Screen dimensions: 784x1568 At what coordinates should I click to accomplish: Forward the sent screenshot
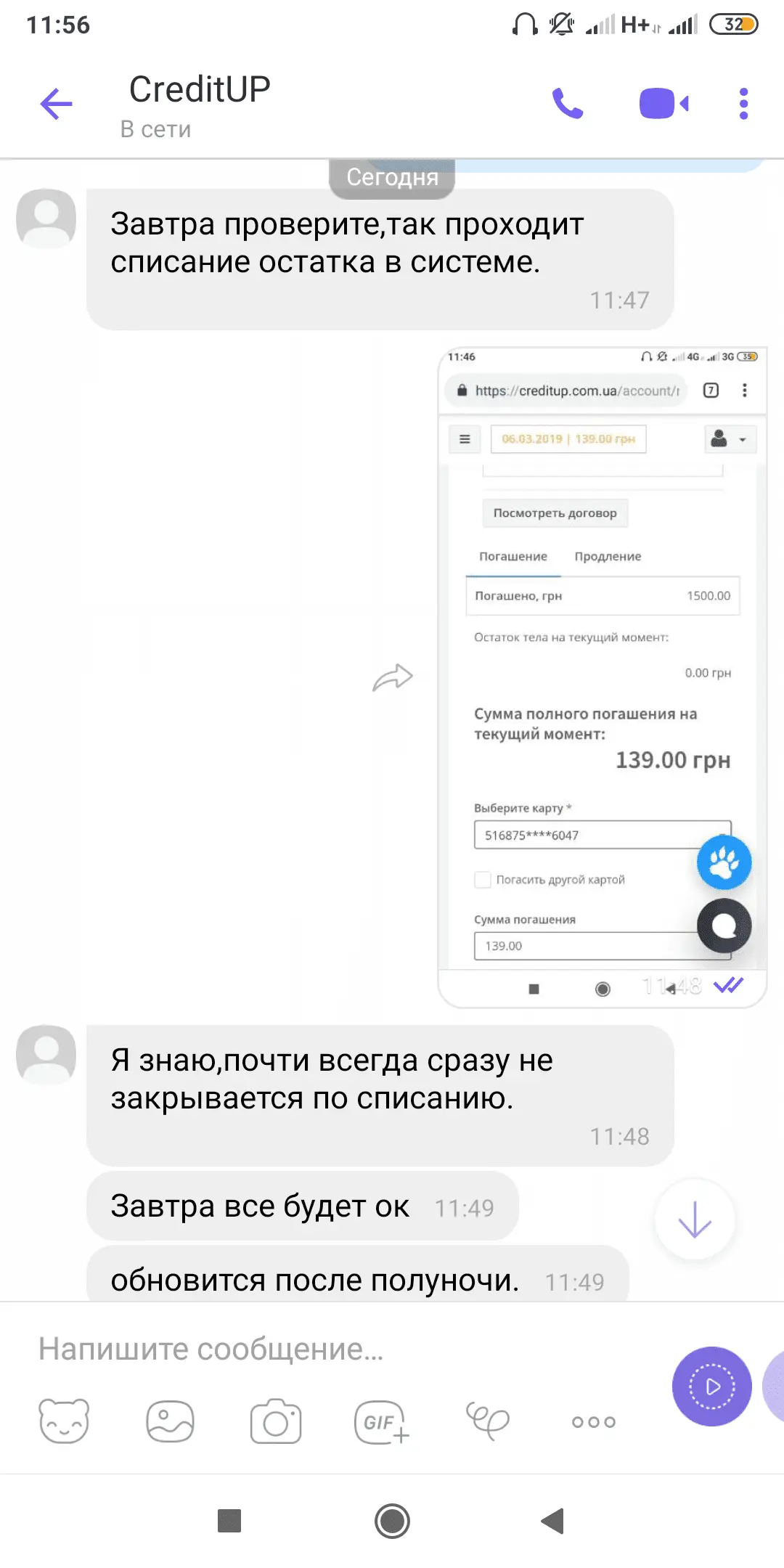(392, 677)
